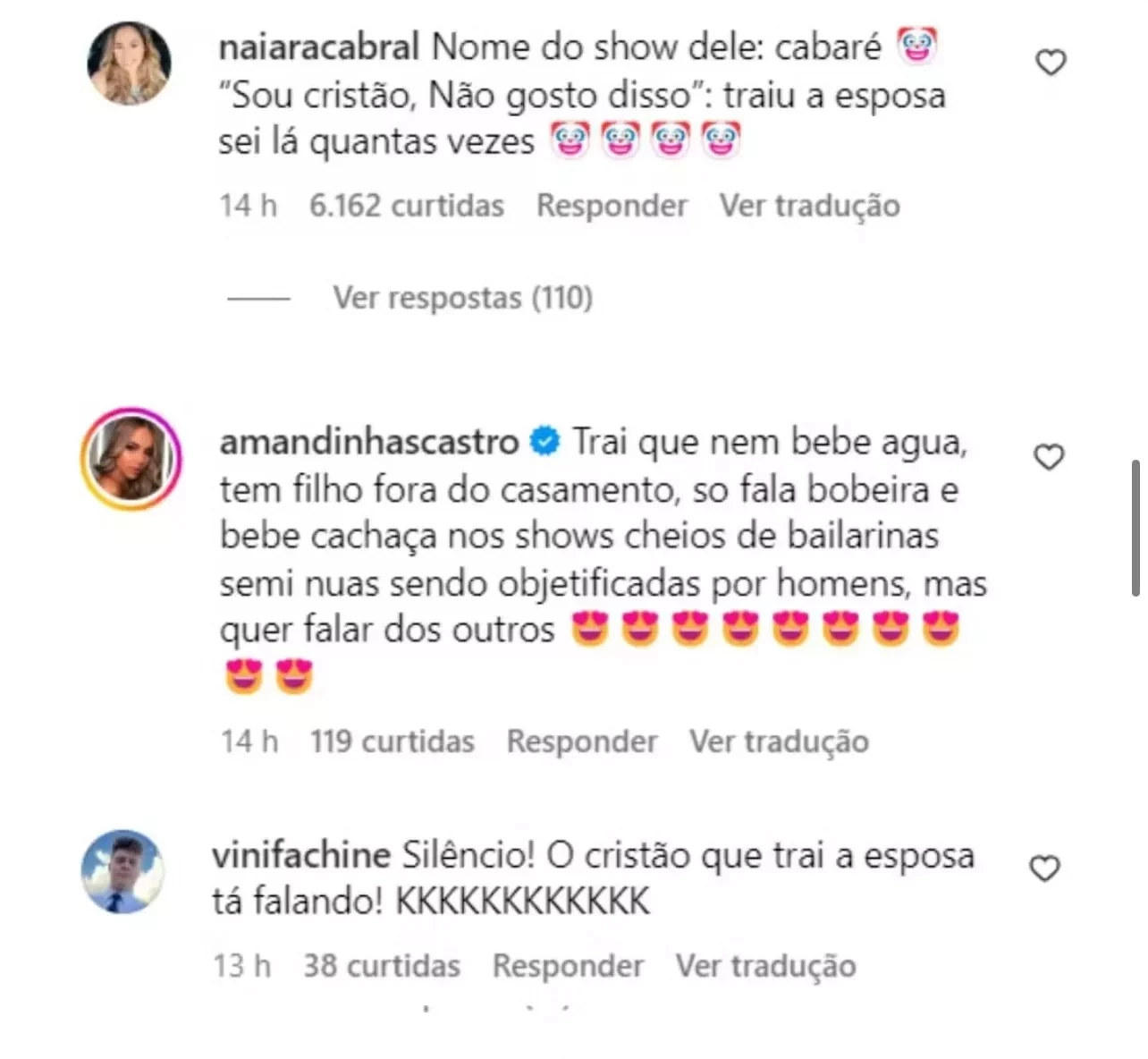Open amandinhascastro's story avatar

coord(131,458)
